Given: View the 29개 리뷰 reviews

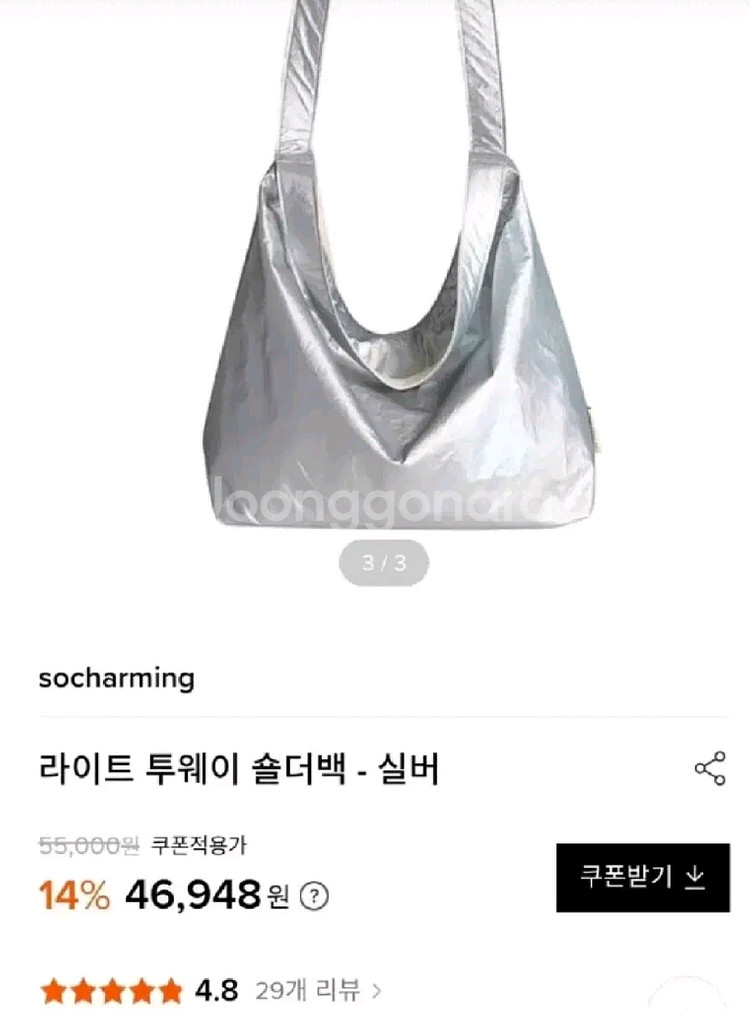Looking at the screenshot, I should [x=318, y=990].
